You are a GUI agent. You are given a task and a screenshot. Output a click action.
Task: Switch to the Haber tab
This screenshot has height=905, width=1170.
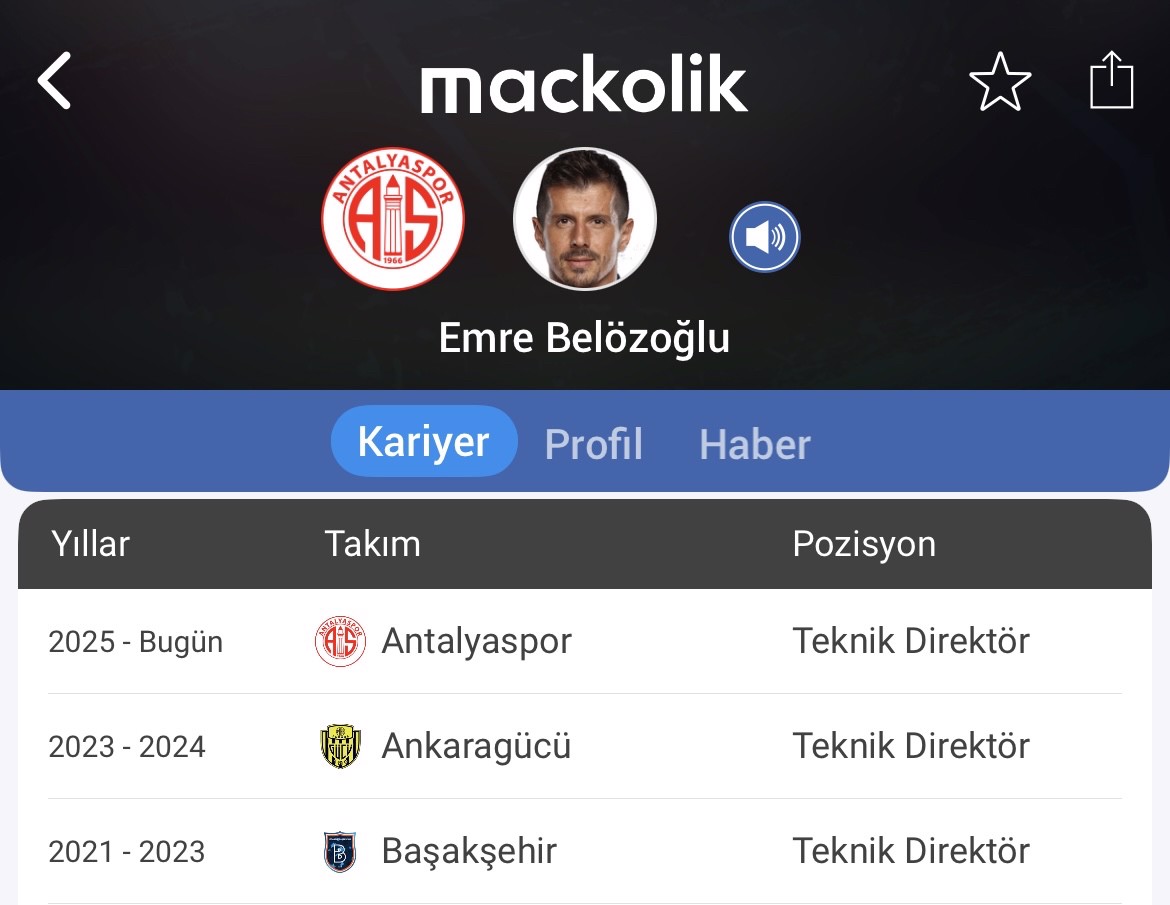[x=754, y=444]
